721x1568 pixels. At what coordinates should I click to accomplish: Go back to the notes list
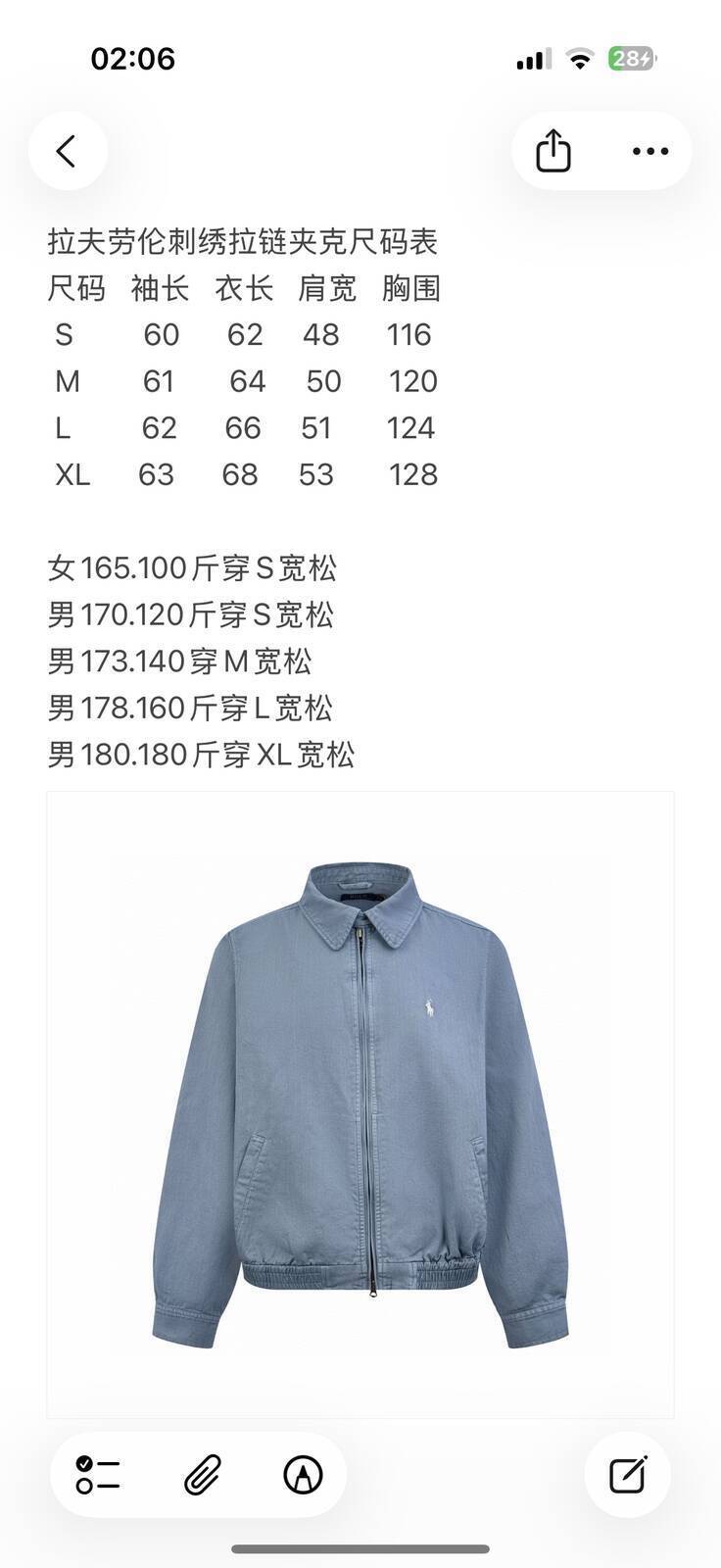coord(67,151)
